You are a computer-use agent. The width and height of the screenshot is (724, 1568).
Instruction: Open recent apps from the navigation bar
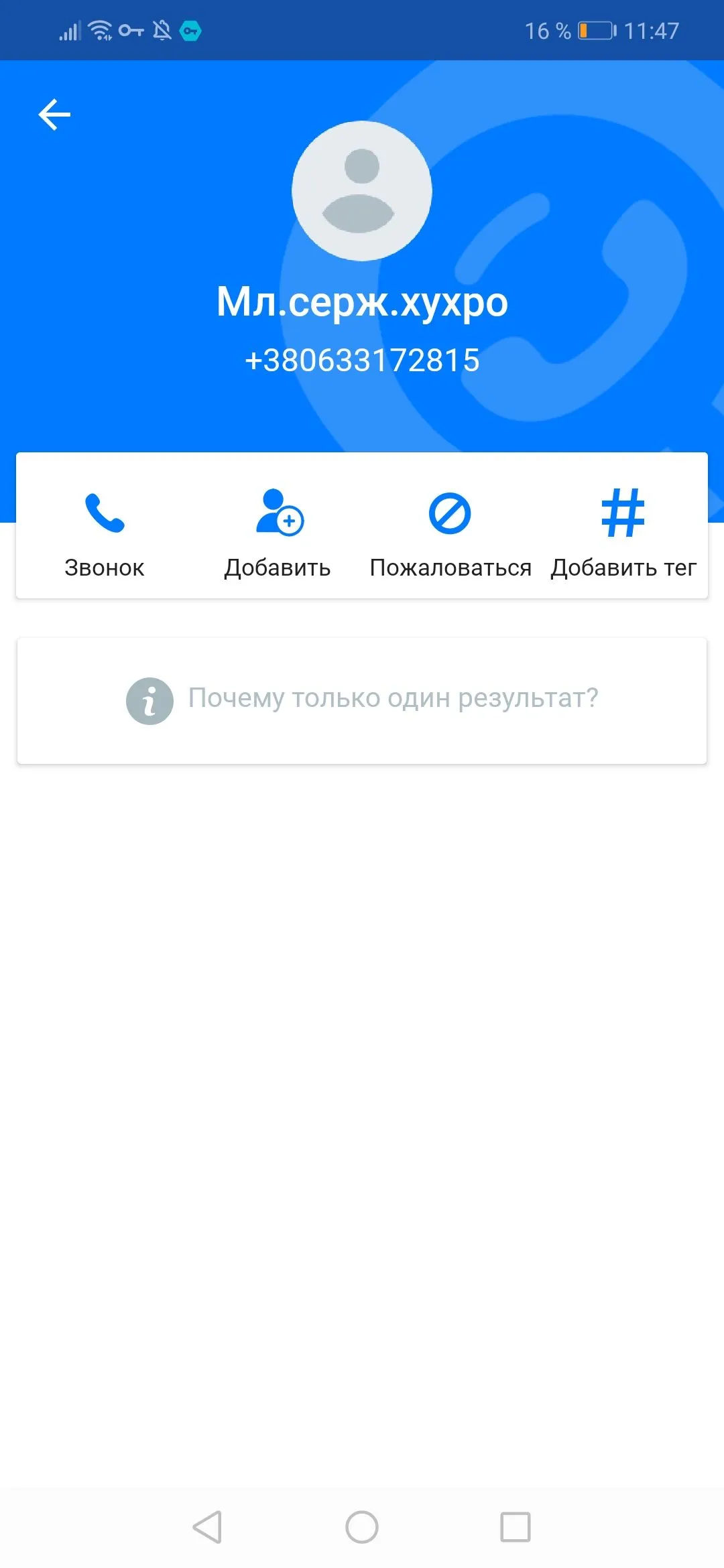tap(516, 1528)
